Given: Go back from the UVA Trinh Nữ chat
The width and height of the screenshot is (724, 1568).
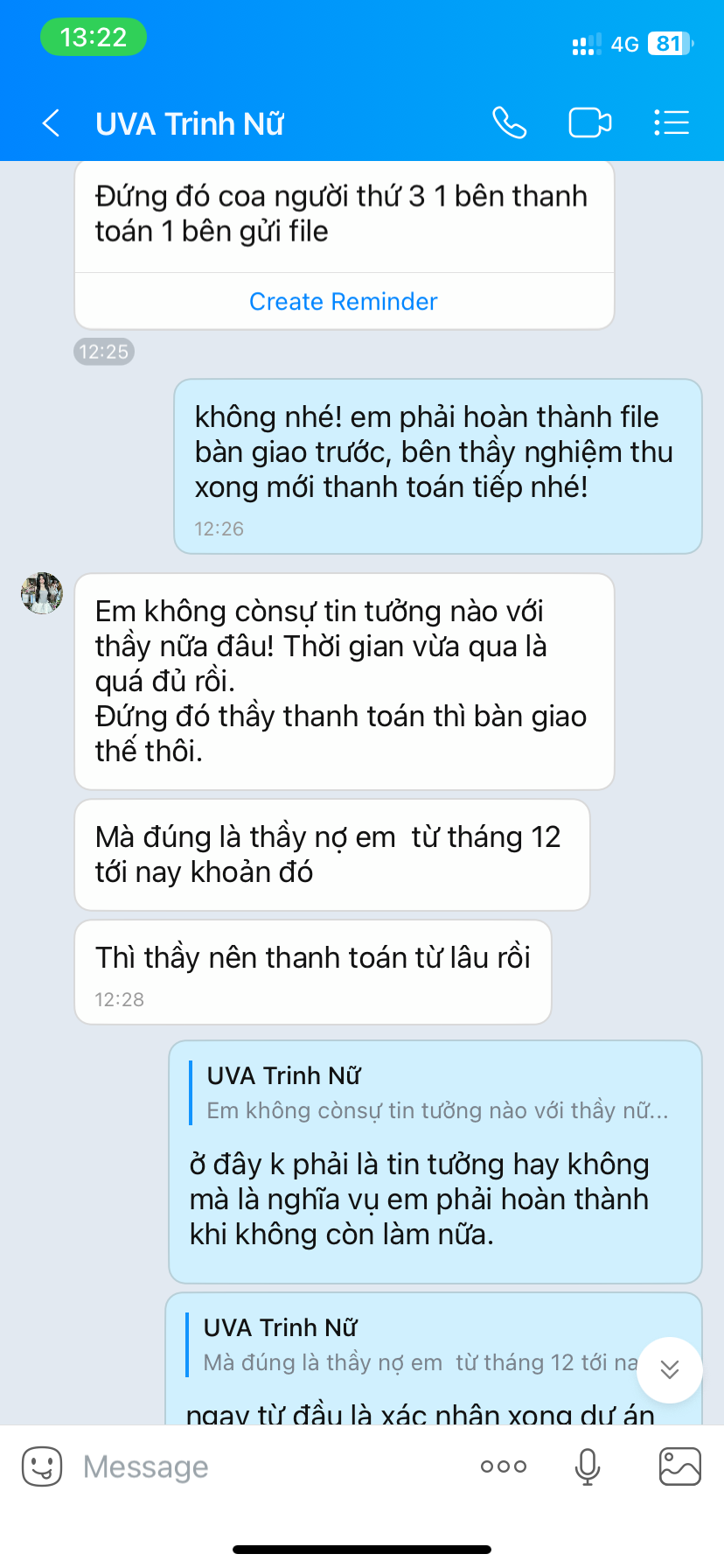Looking at the screenshot, I should coord(52,123).
